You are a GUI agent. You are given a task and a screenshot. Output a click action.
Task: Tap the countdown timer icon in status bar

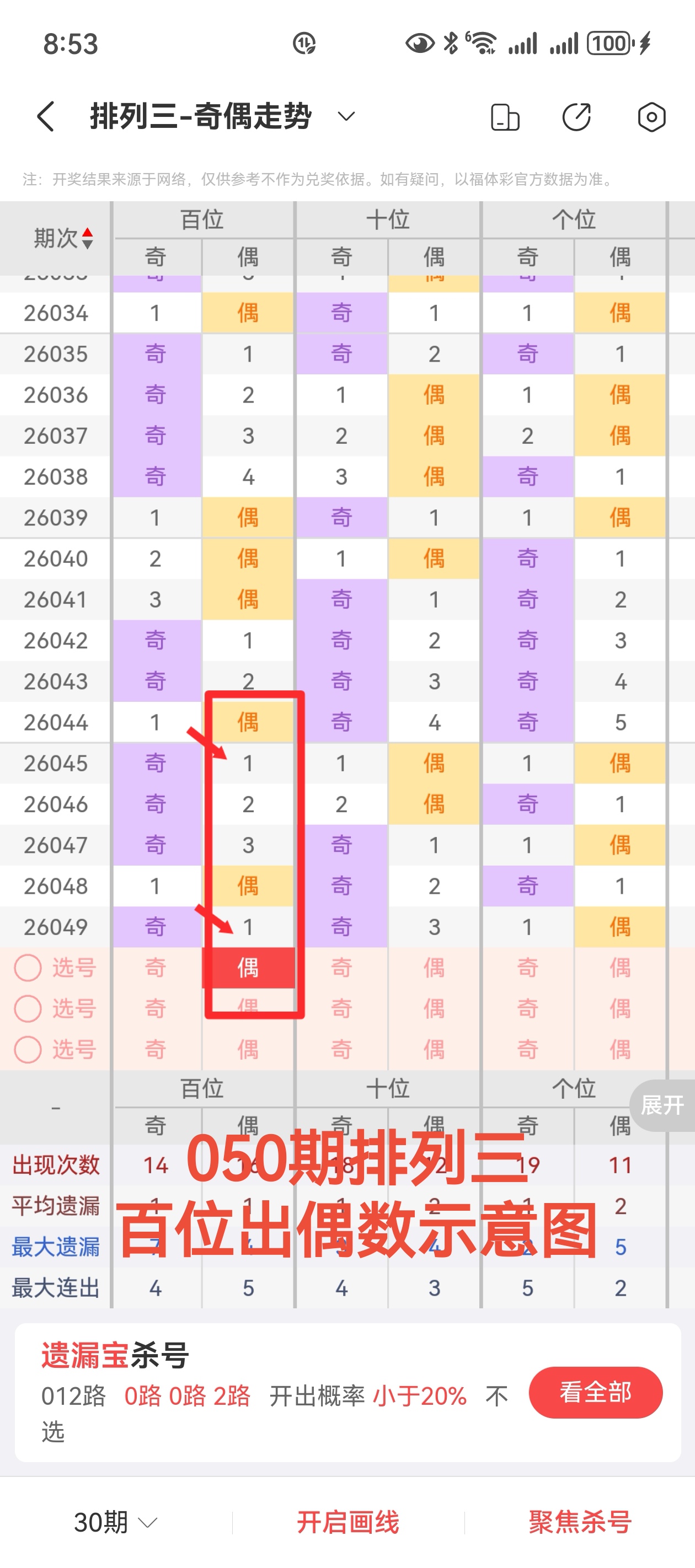pyautogui.click(x=304, y=44)
